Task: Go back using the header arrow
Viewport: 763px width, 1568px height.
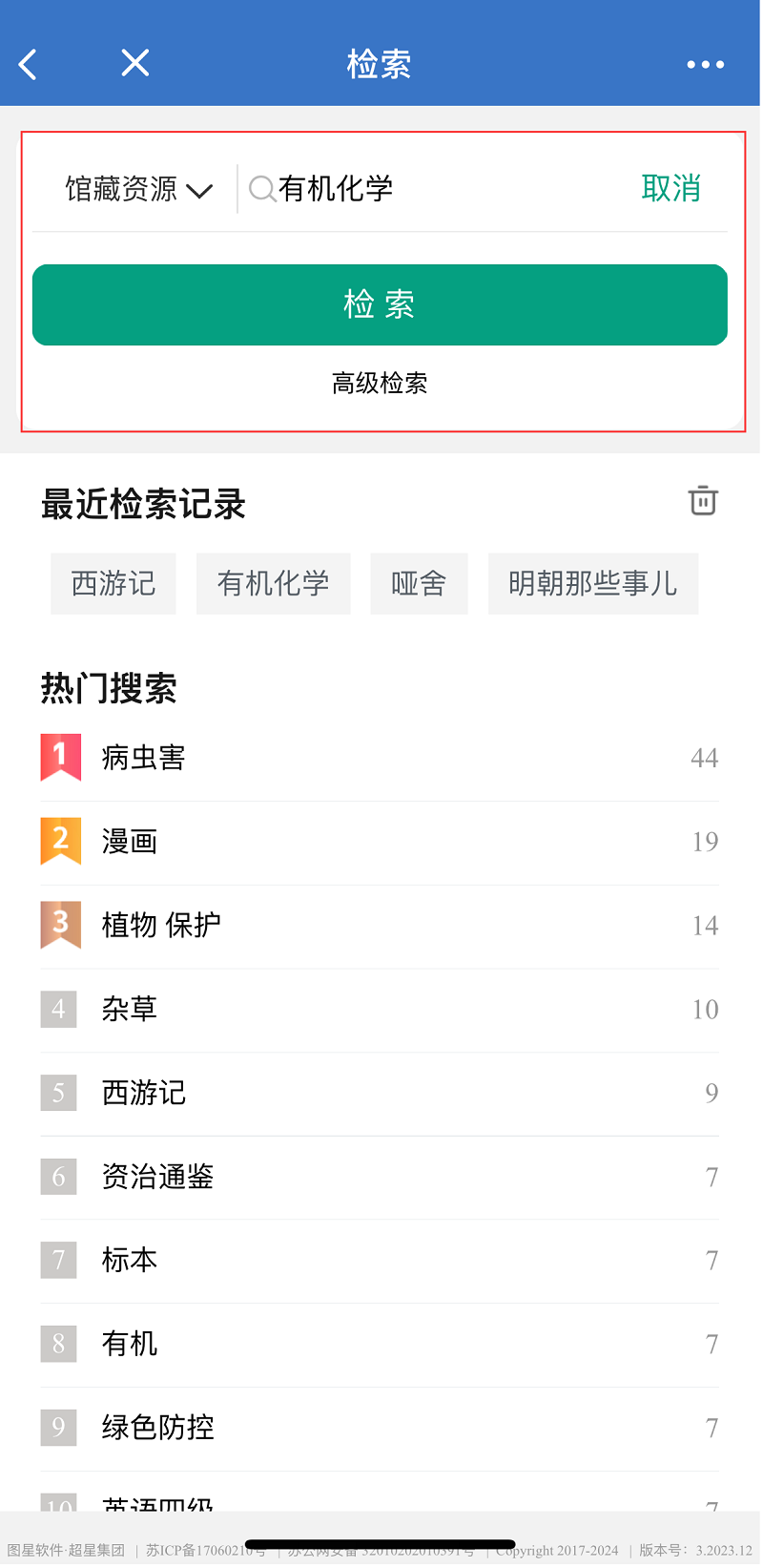Action: click(29, 64)
